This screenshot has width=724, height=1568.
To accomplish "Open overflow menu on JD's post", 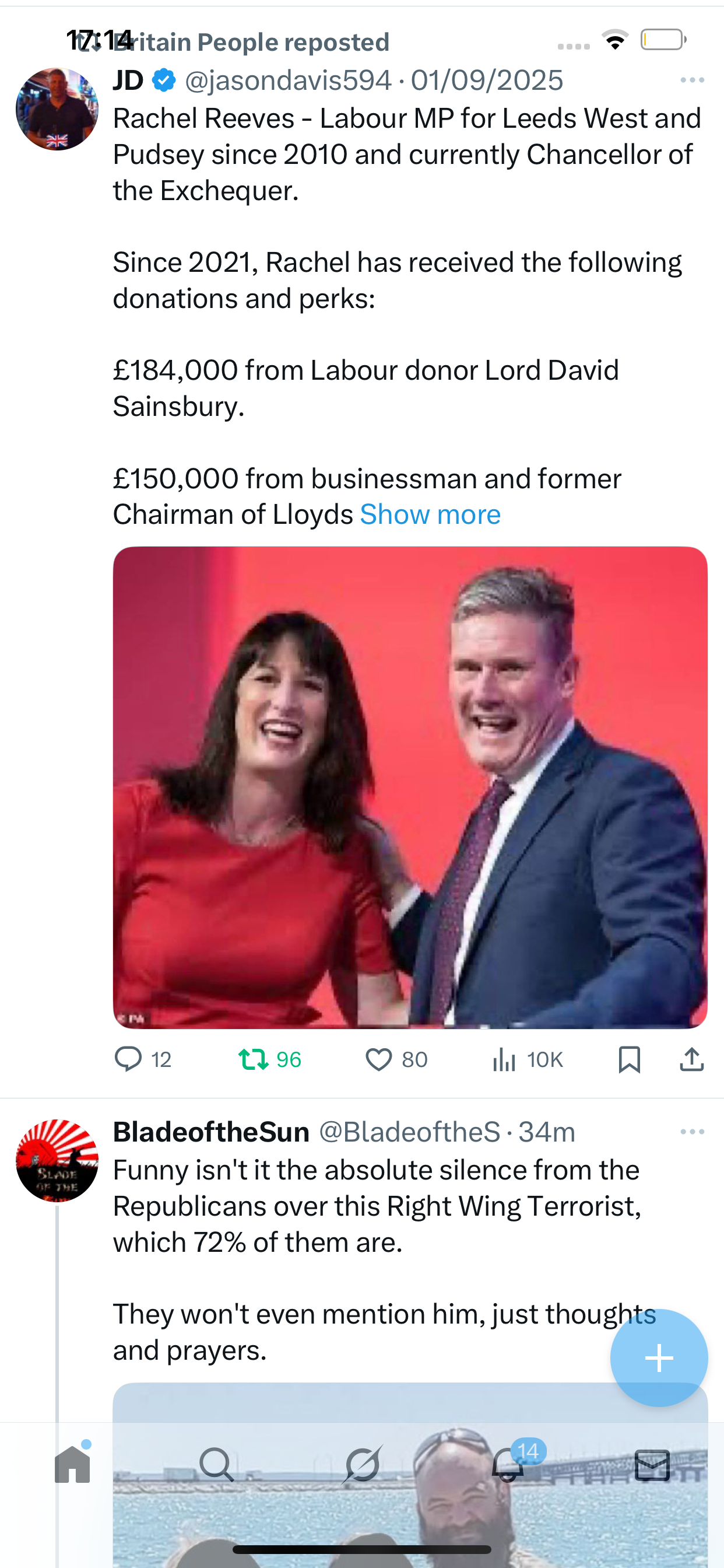I will pyautogui.click(x=692, y=80).
